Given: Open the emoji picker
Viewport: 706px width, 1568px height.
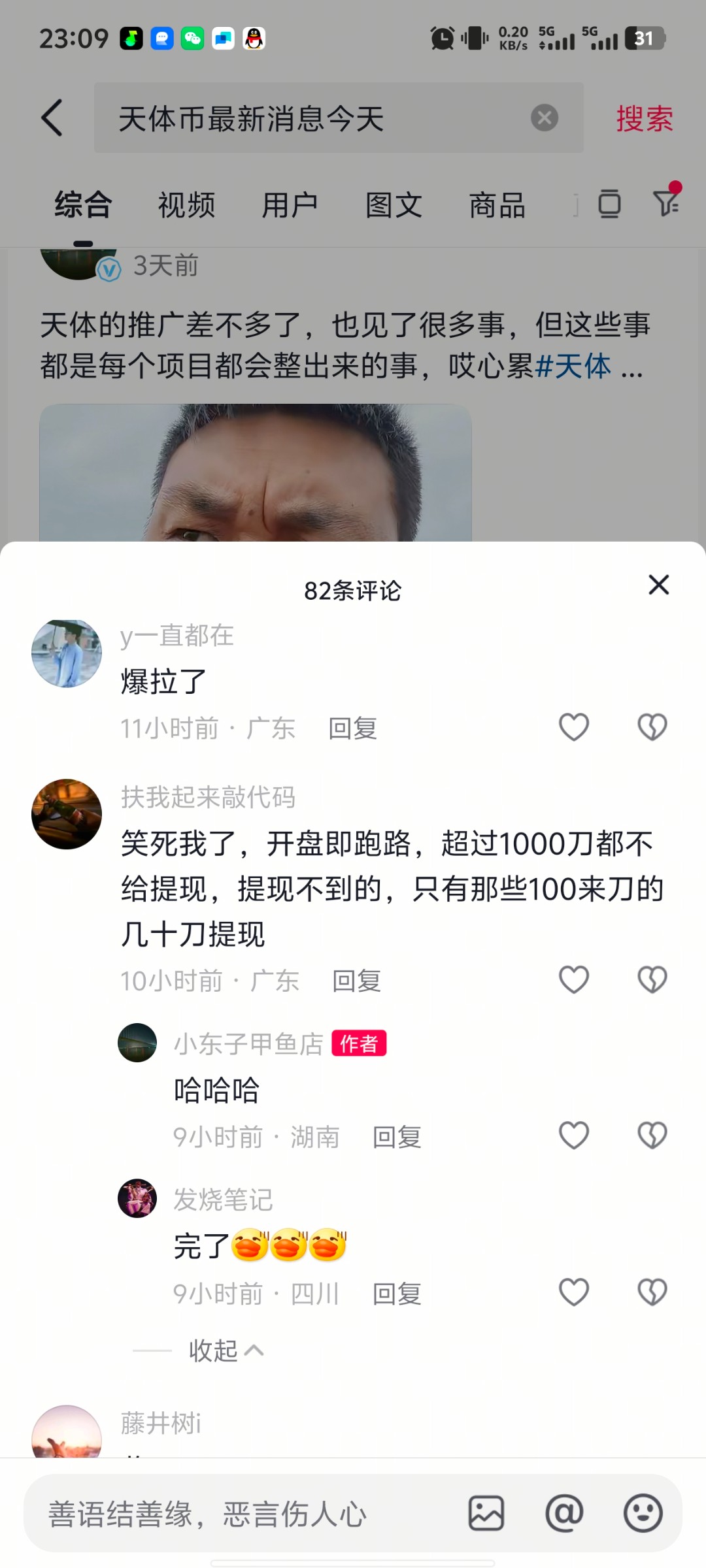Looking at the screenshot, I should (x=643, y=1513).
